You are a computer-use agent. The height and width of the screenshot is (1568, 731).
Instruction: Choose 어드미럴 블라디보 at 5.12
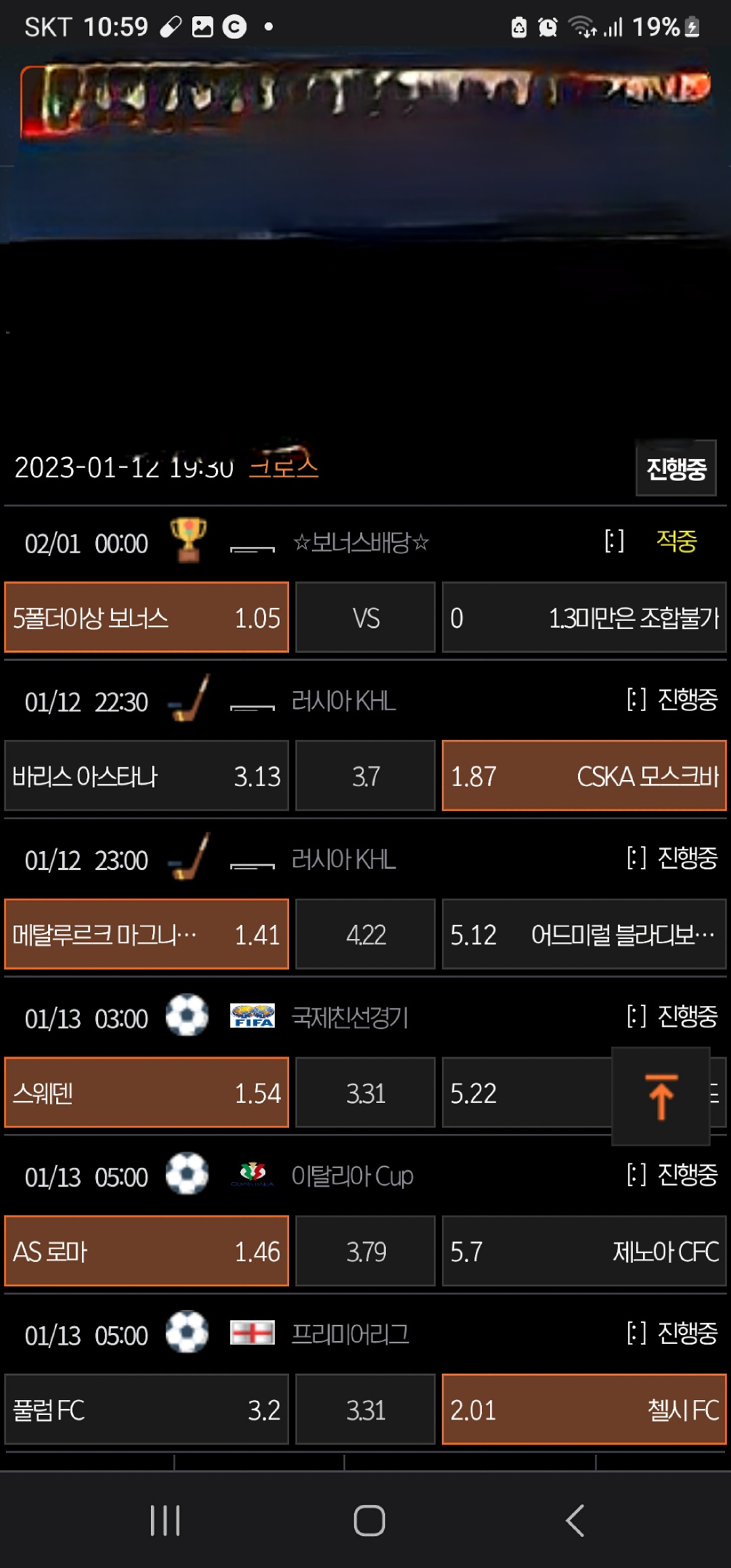point(584,934)
